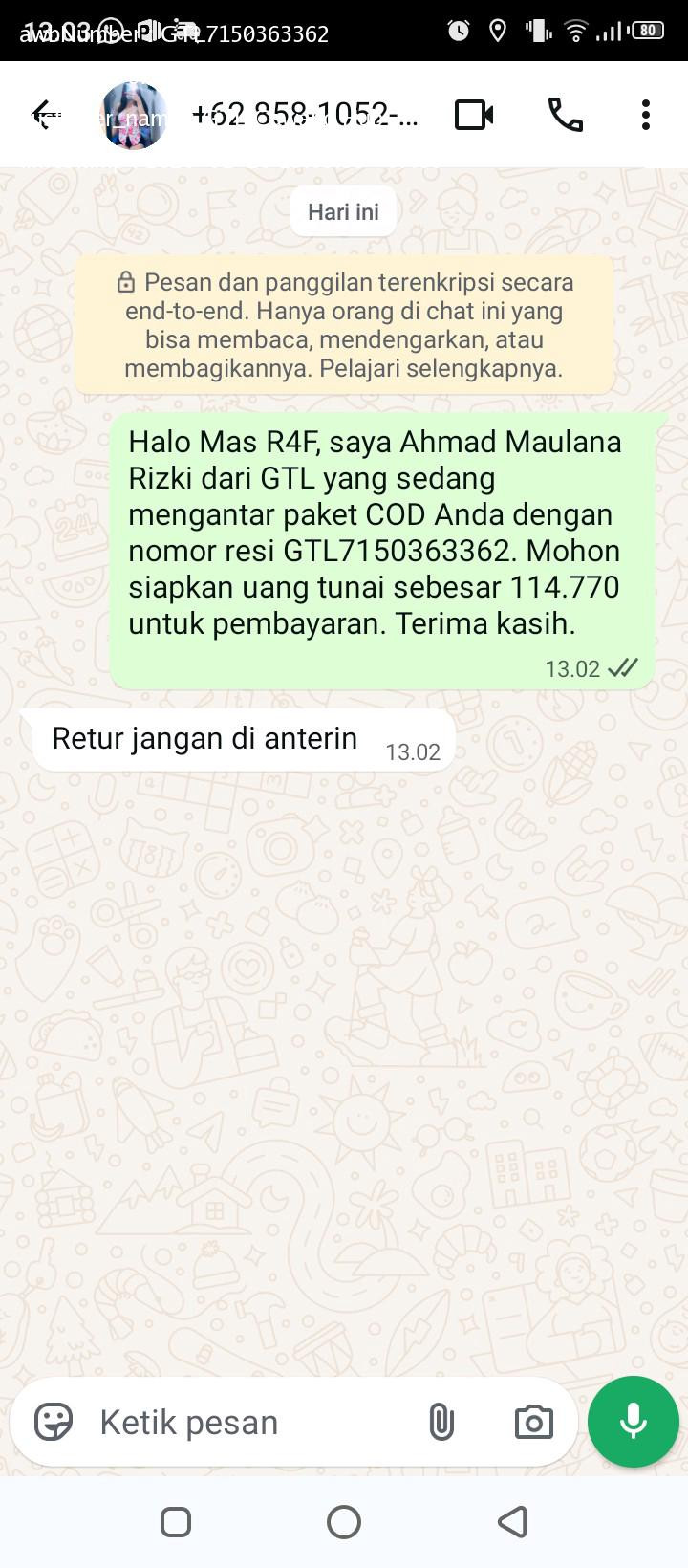Tap the system home button

tap(344, 1522)
